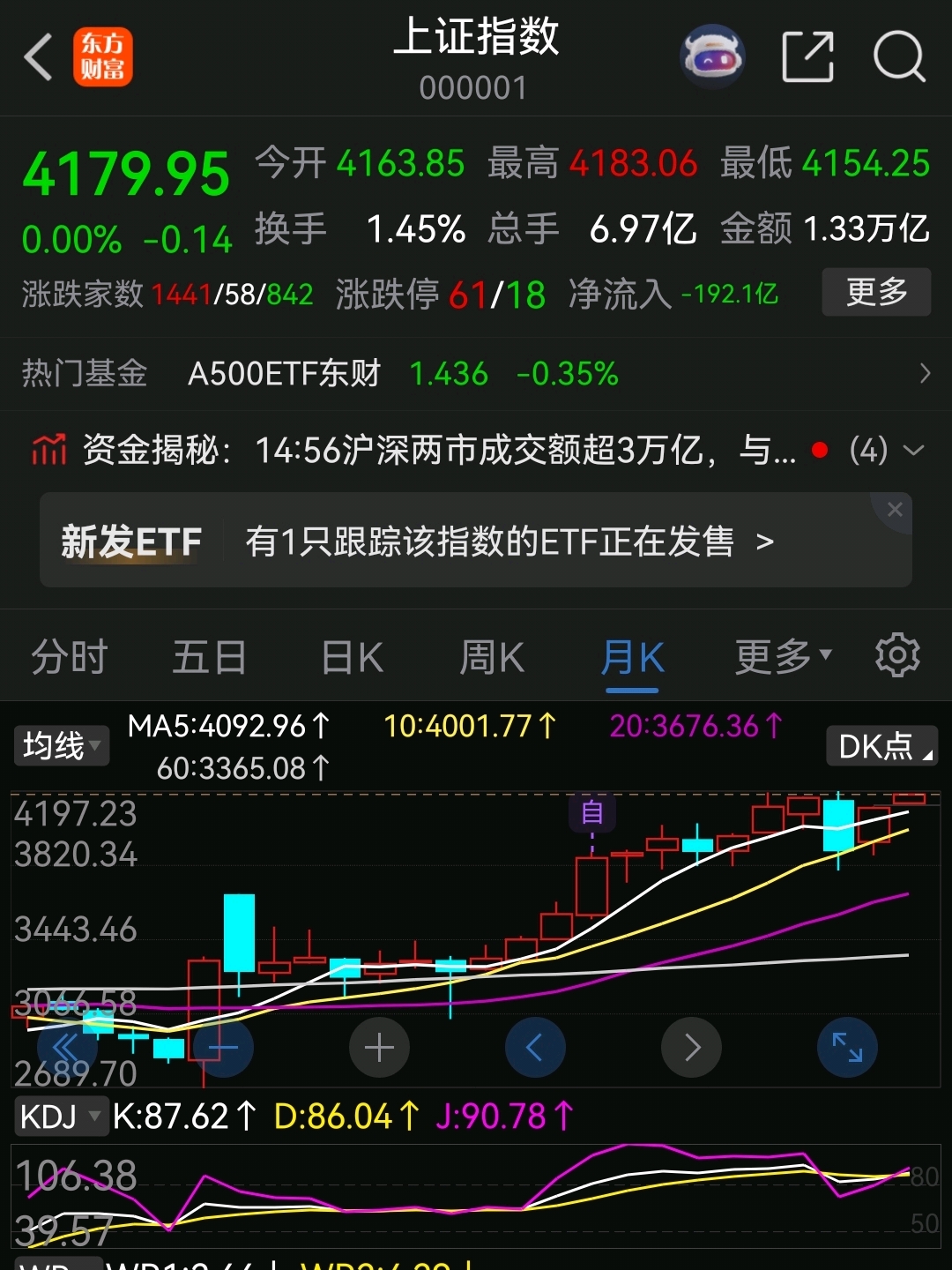
Task: Select the 周K chart tab
Action: [x=492, y=658]
